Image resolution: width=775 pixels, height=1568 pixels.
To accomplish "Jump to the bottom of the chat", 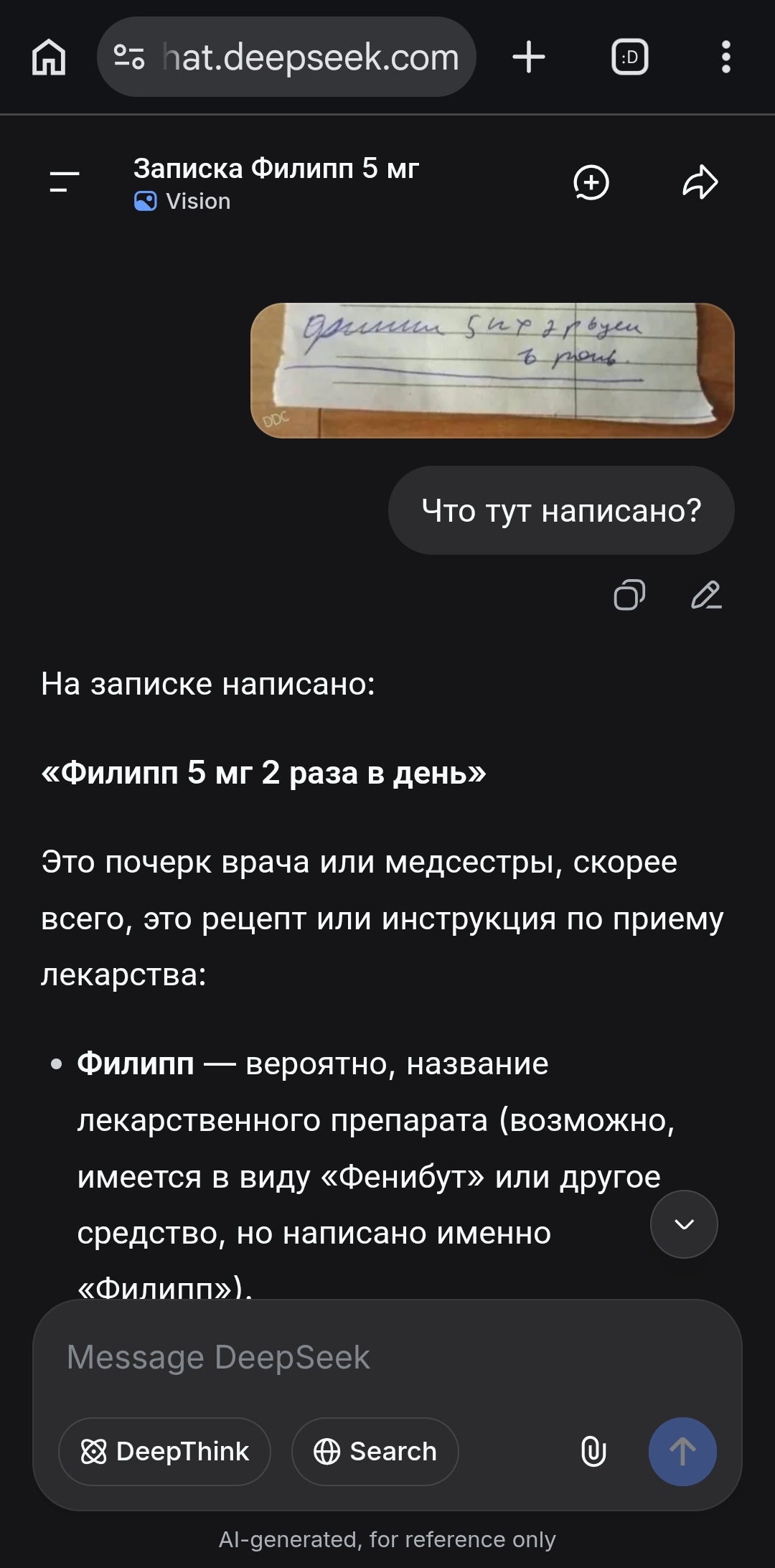I will 684,1224.
